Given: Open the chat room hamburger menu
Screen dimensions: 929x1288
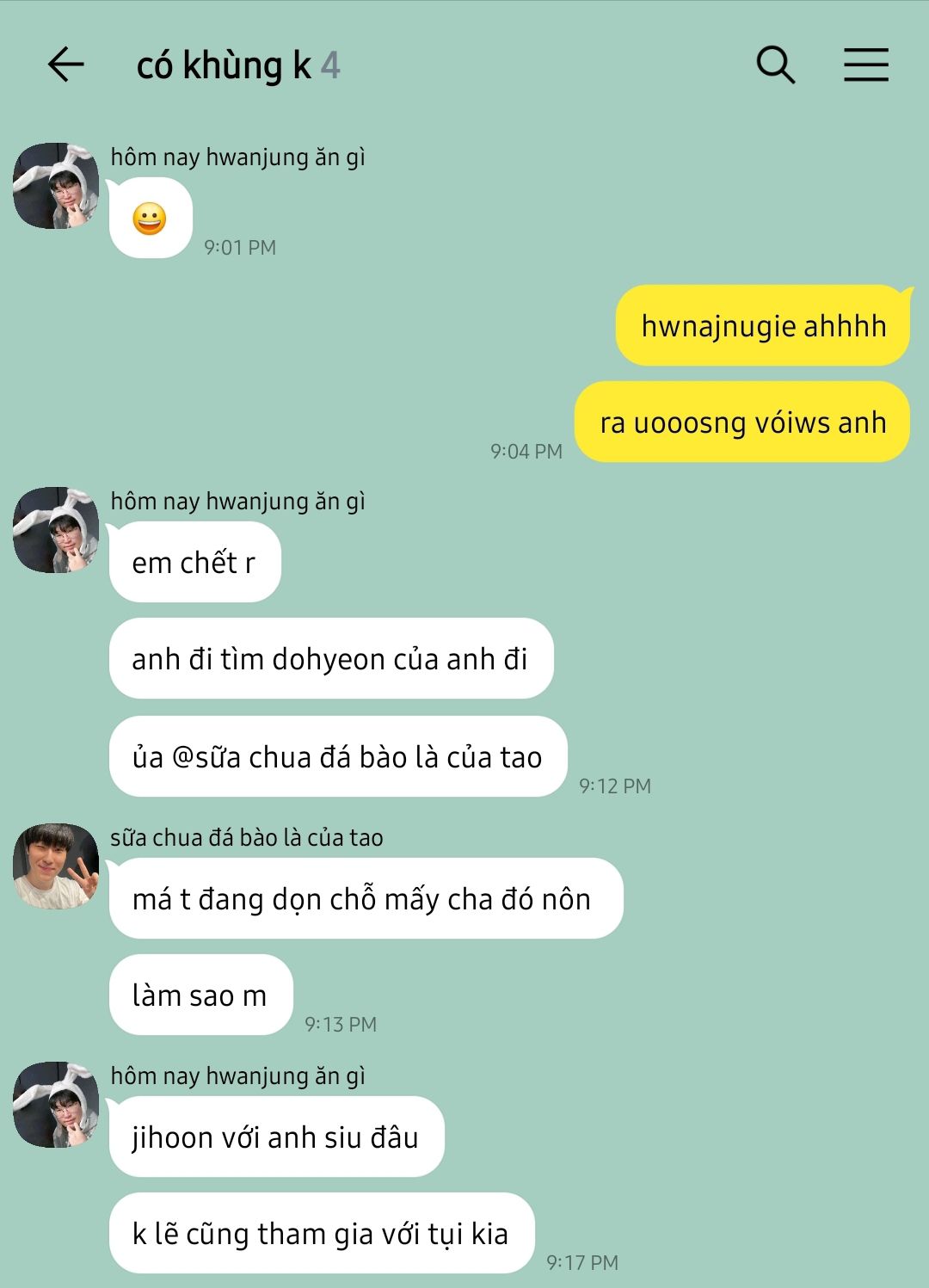Looking at the screenshot, I should coord(865,65).
